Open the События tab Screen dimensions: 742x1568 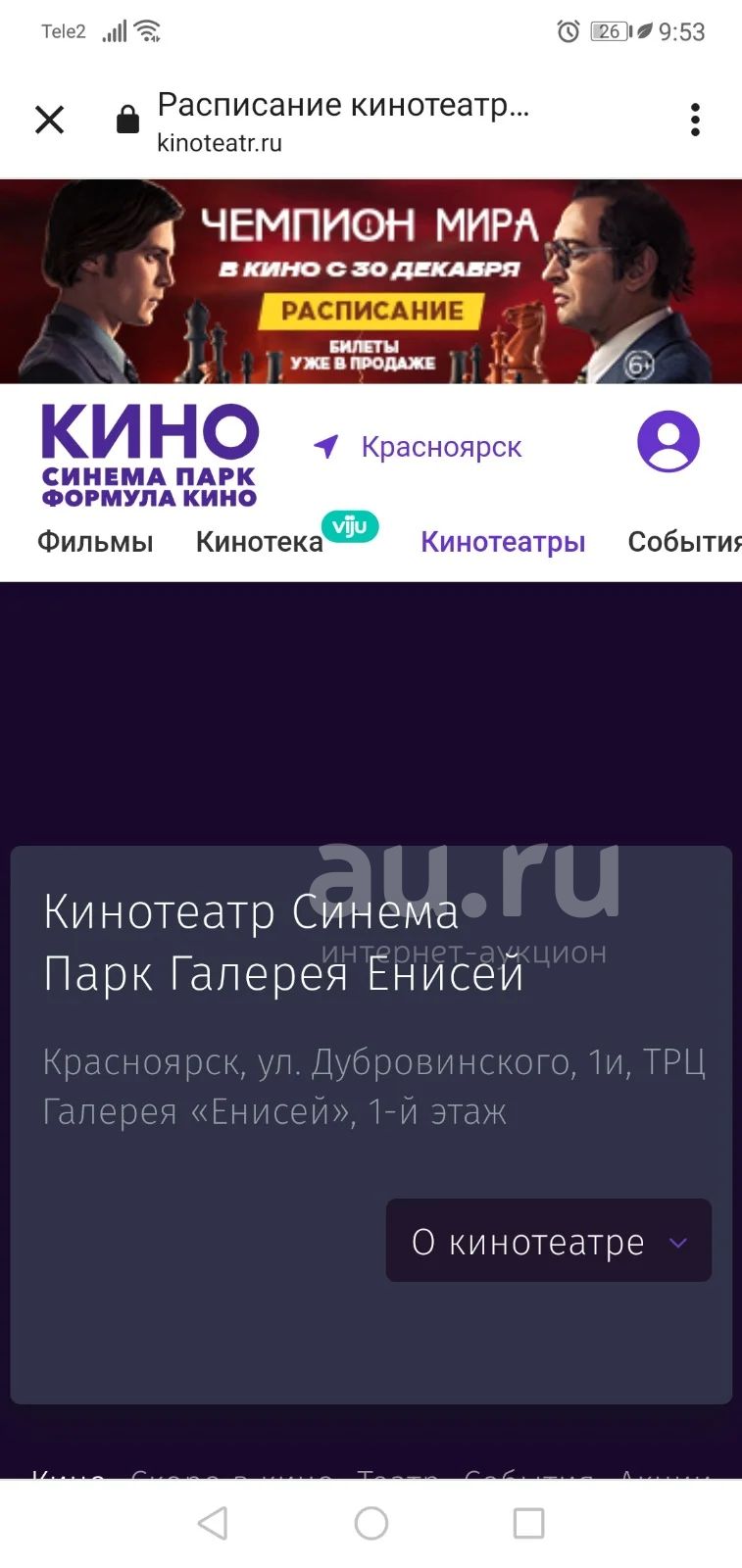coord(684,542)
